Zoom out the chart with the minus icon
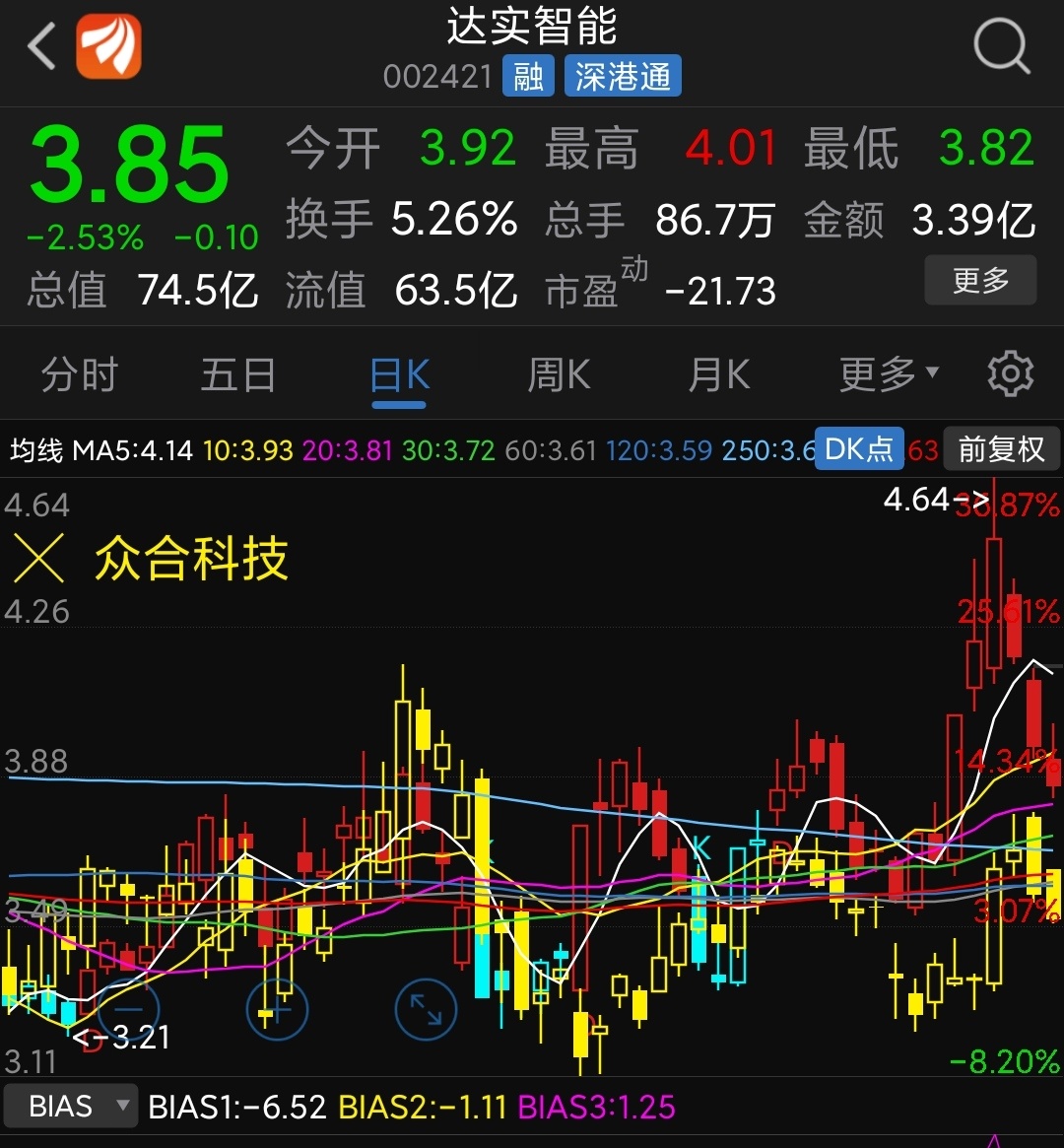 pos(128,1009)
